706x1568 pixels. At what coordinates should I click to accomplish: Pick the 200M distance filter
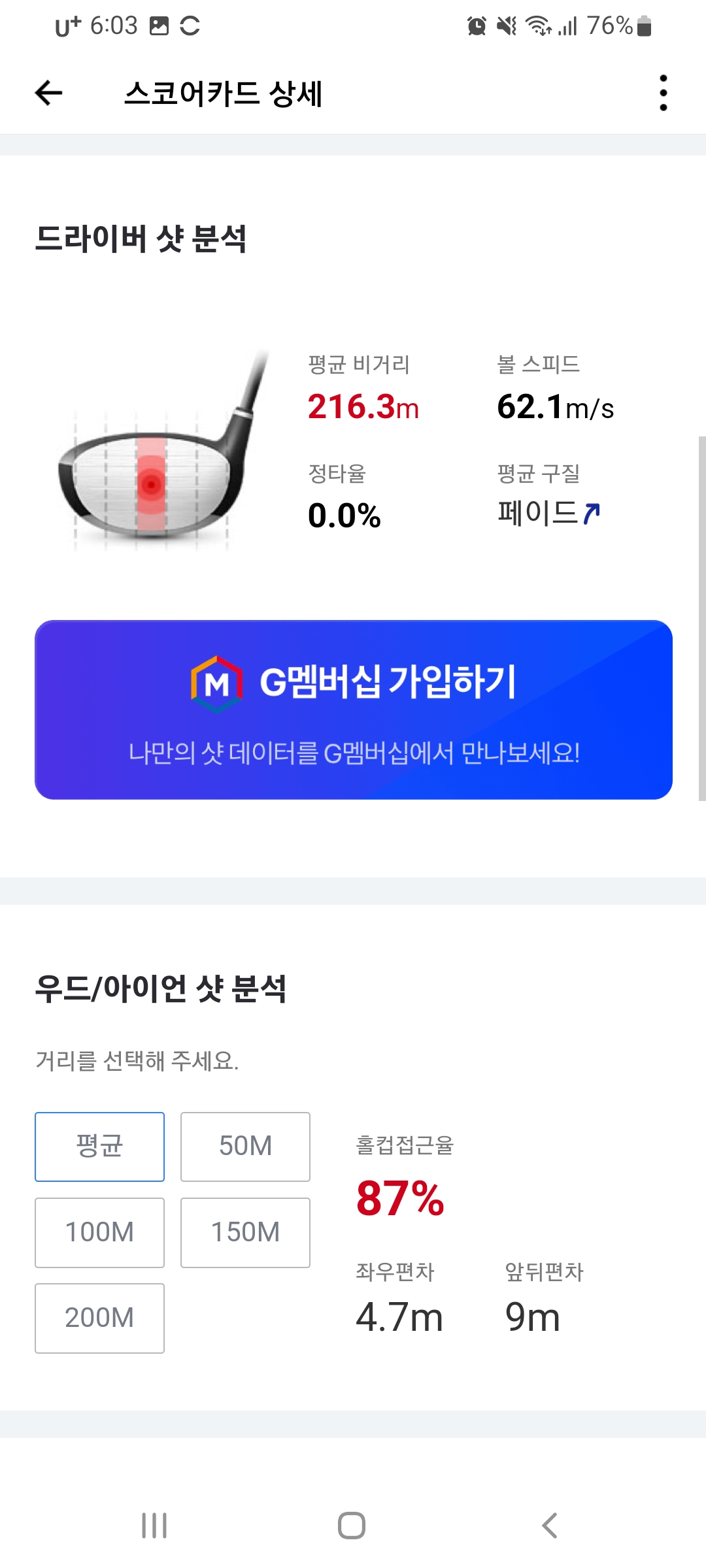pos(99,1318)
